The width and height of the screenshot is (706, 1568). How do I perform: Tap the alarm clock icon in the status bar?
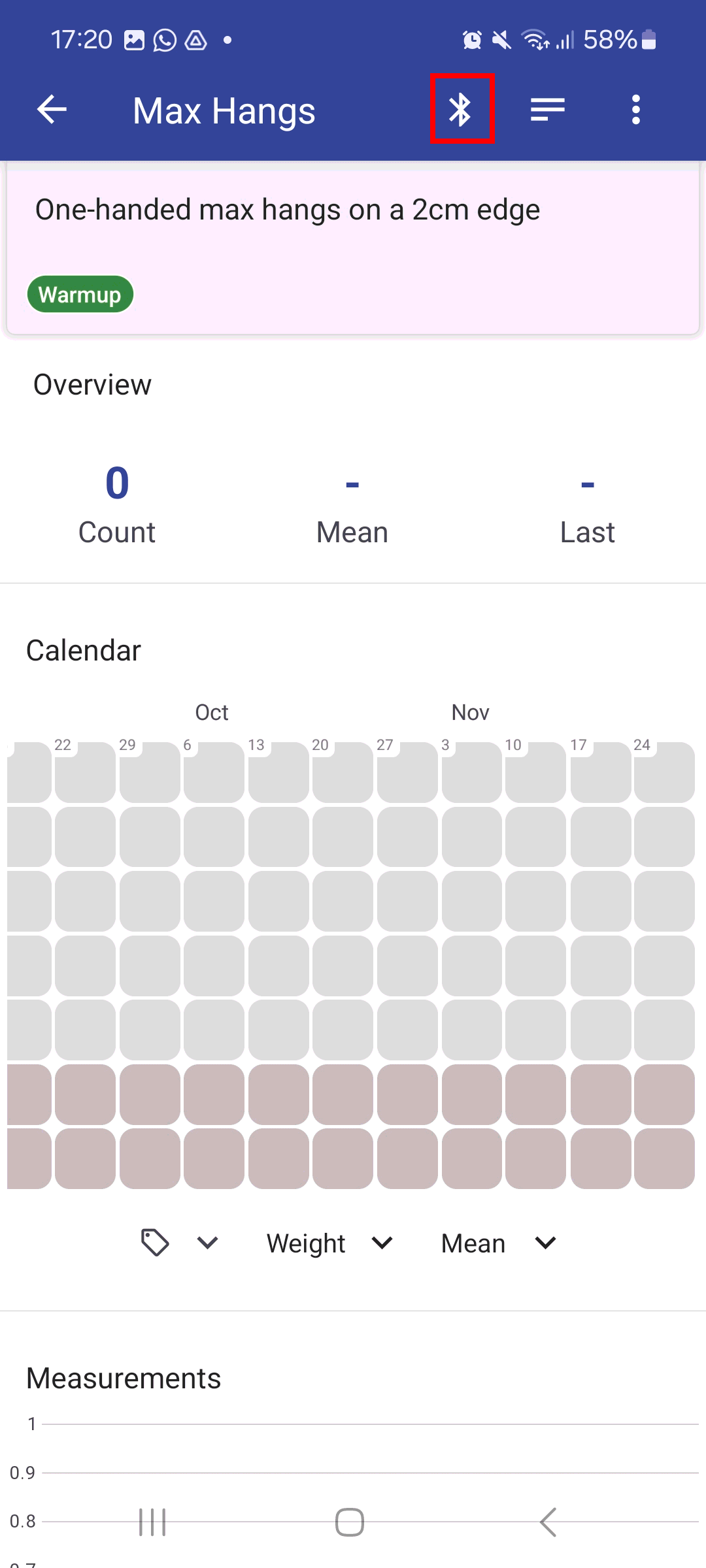point(472,40)
